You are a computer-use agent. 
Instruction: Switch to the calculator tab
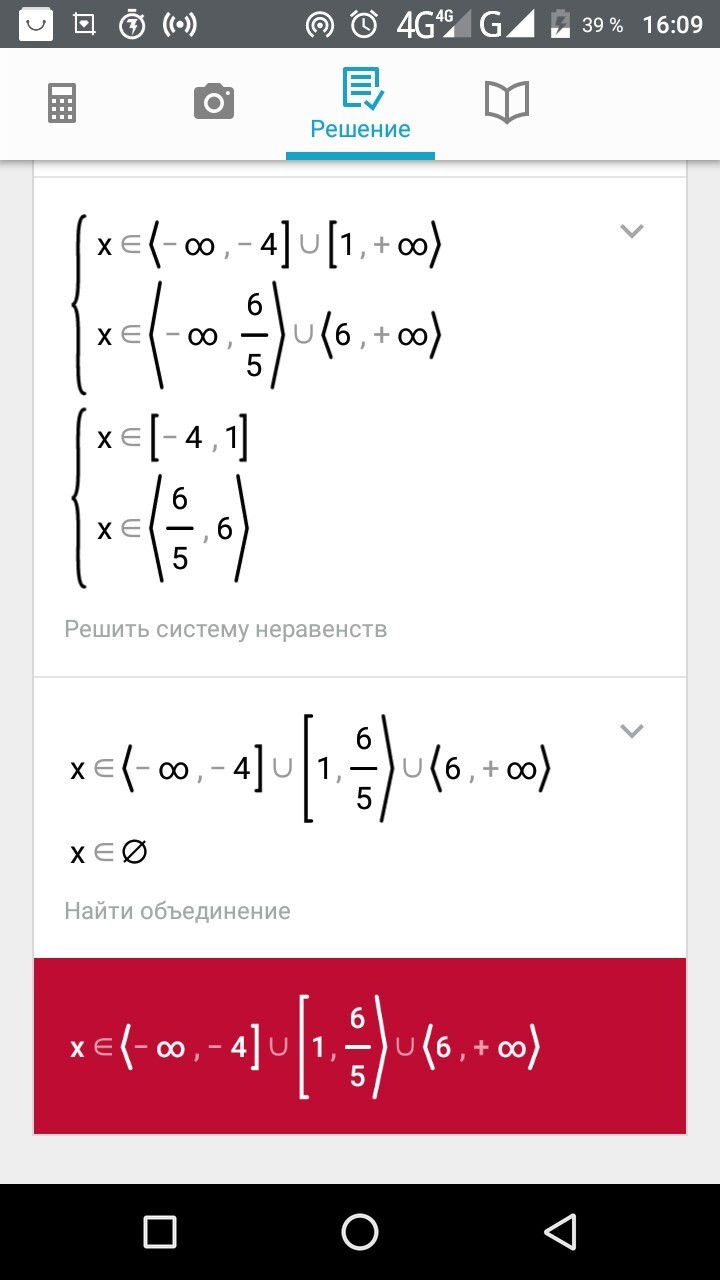(x=62, y=102)
